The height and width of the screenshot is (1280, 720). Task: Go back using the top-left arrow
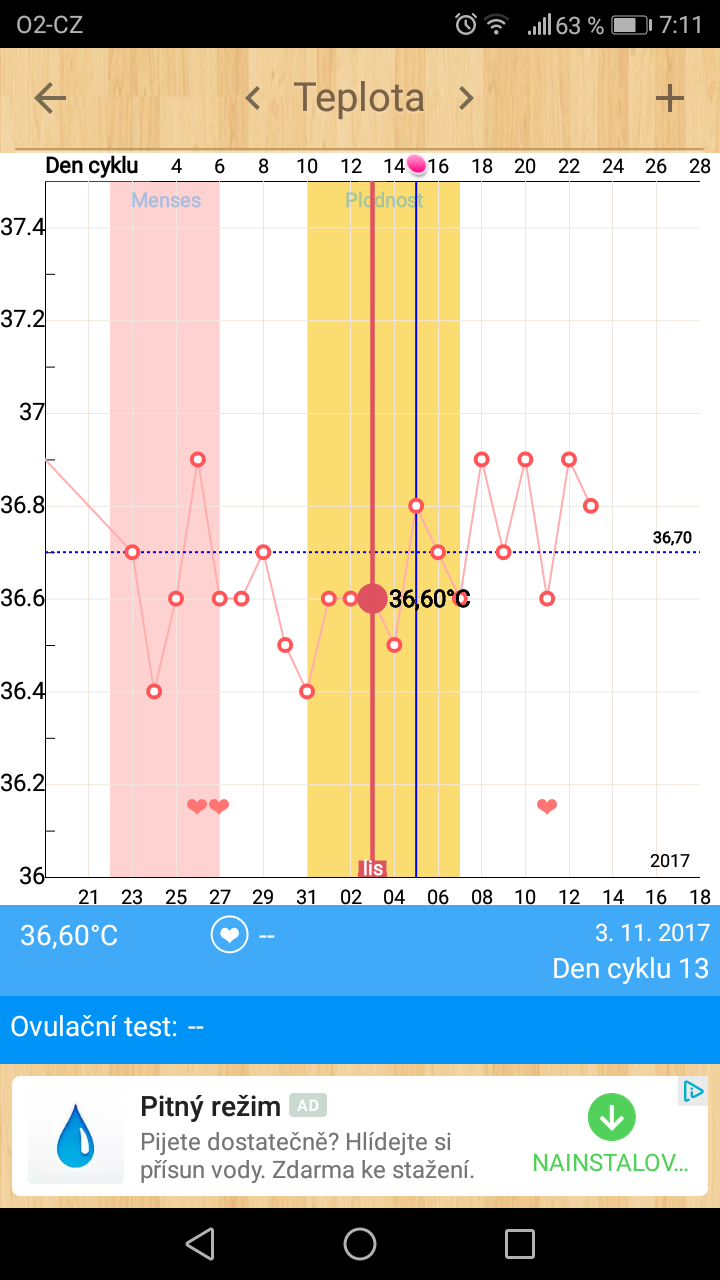(x=50, y=98)
